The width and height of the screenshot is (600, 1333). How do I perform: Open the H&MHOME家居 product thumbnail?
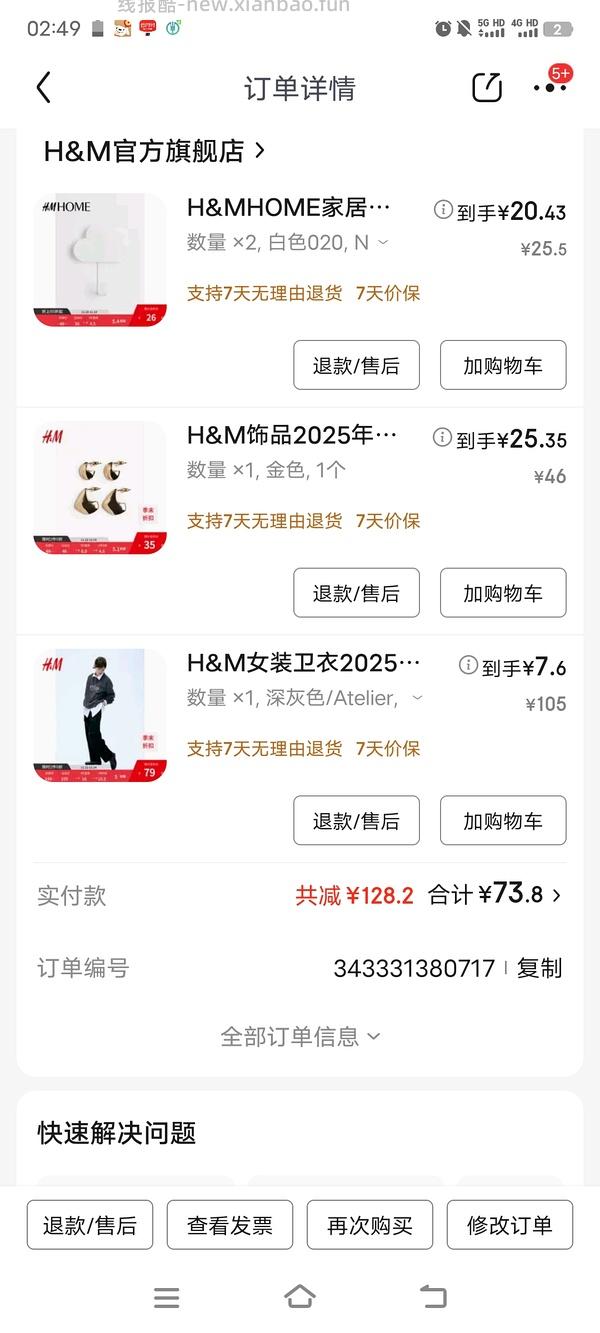100,260
